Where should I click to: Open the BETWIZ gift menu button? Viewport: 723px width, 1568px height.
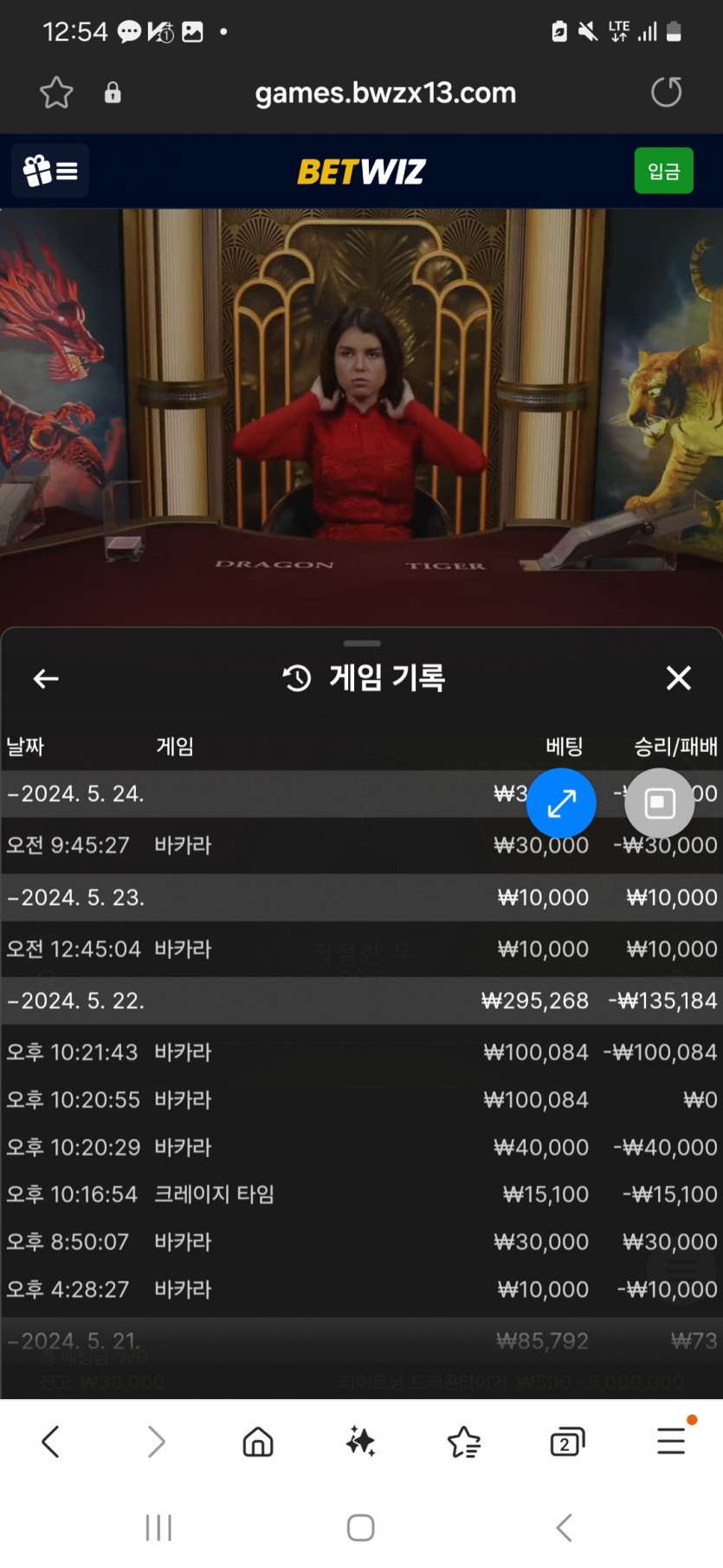tap(50, 171)
